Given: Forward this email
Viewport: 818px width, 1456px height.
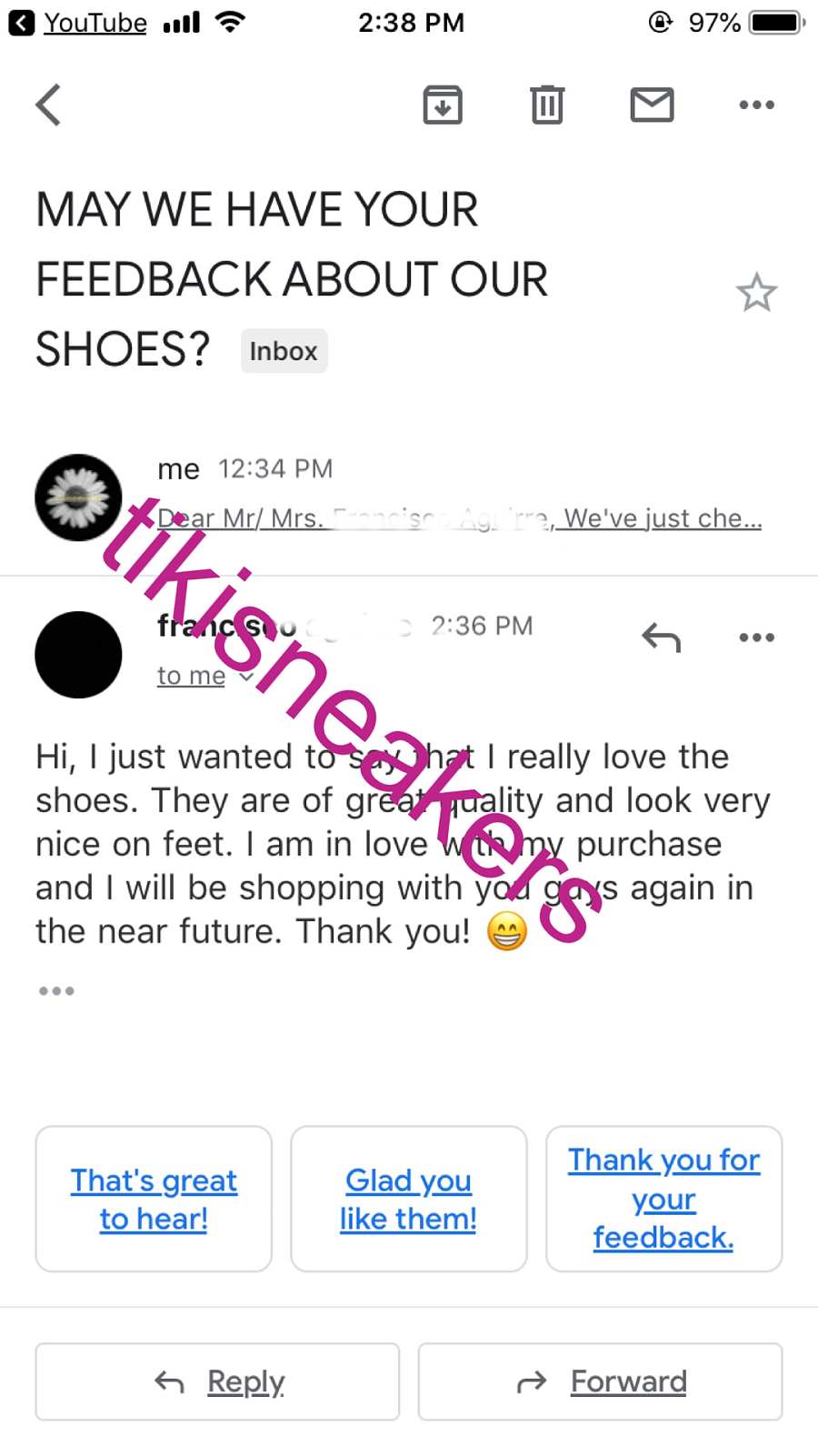Looking at the screenshot, I should pos(600,1381).
